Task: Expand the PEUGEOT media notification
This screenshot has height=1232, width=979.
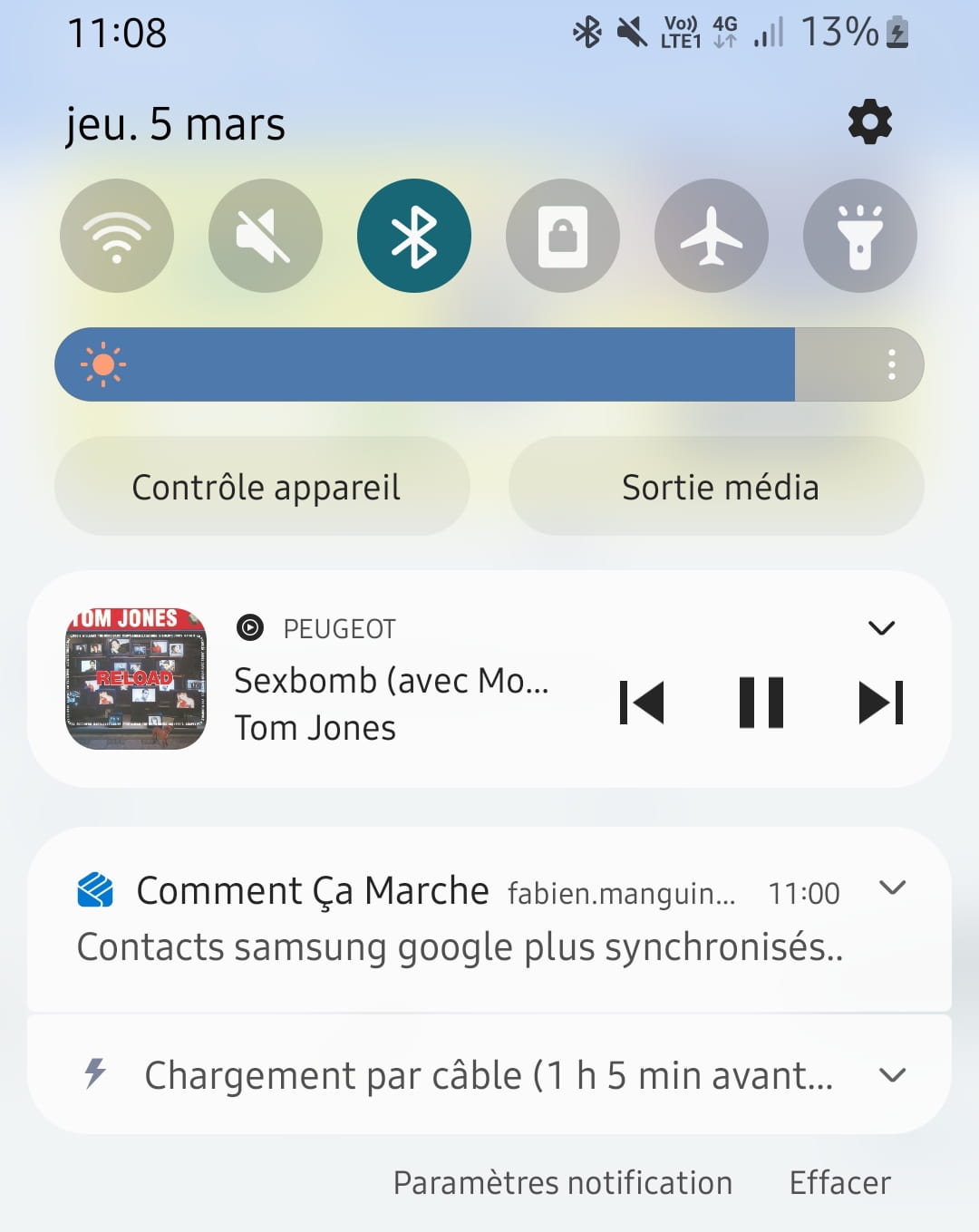Action: 881,627
